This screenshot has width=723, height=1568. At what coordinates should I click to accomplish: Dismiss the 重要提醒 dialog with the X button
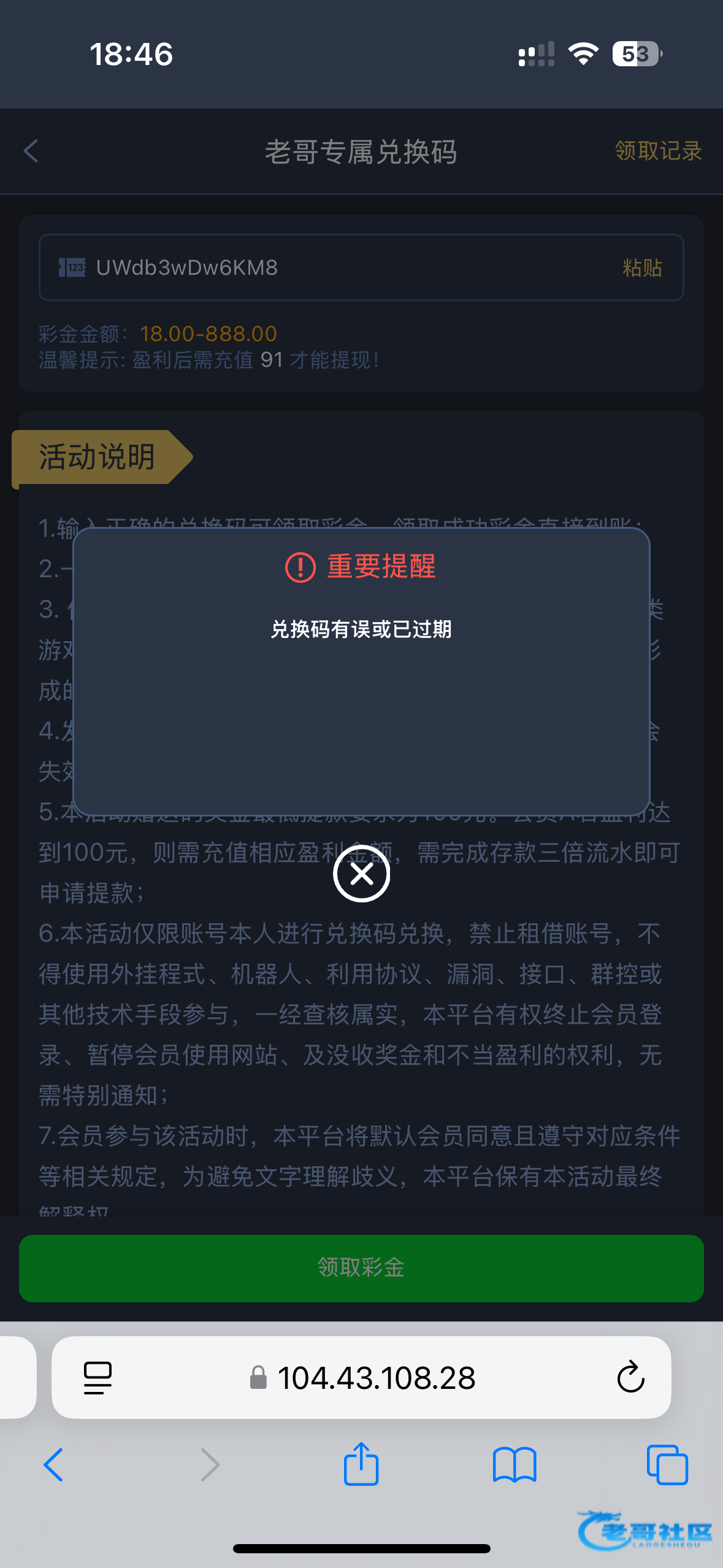click(x=361, y=874)
